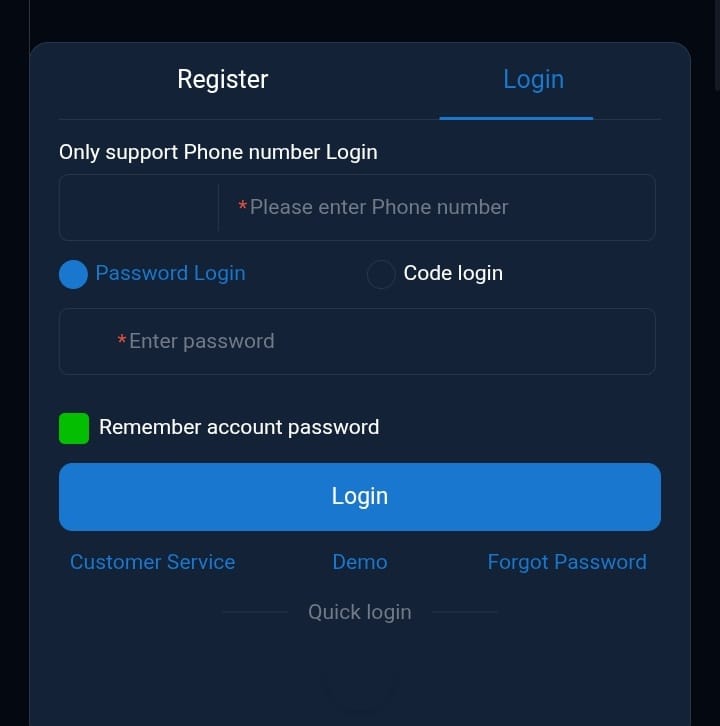Image resolution: width=720 pixels, height=726 pixels.
Task: Open the Demo link
Action: 360,562
